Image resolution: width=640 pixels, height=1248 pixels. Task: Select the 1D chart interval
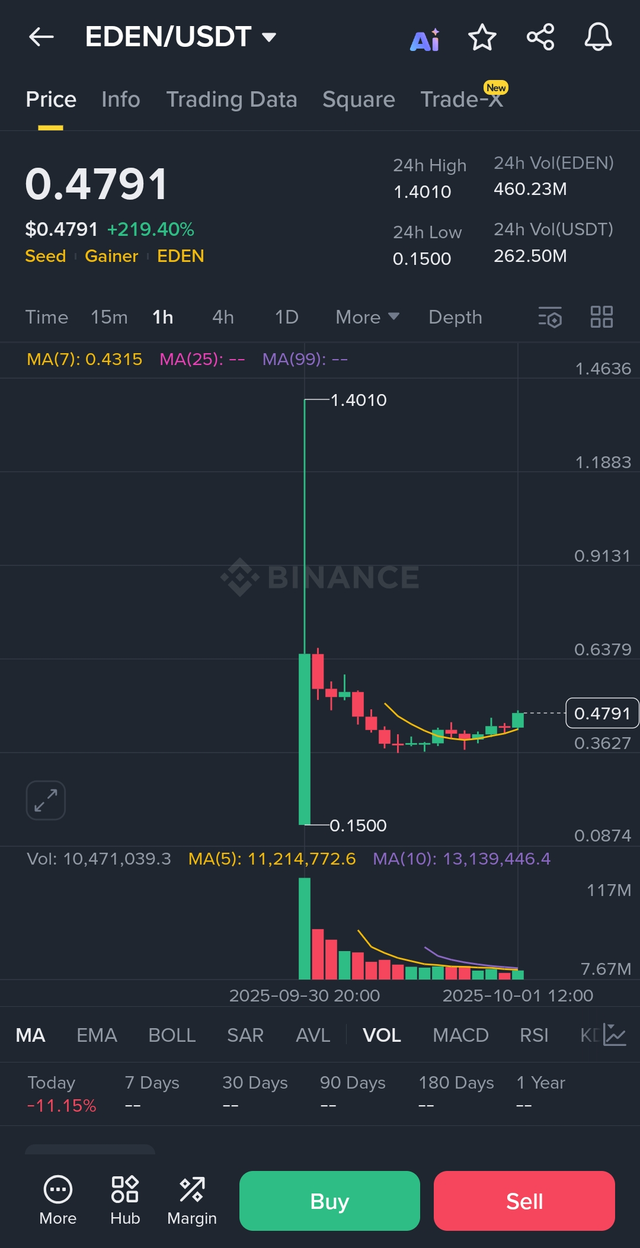[287, 317]
